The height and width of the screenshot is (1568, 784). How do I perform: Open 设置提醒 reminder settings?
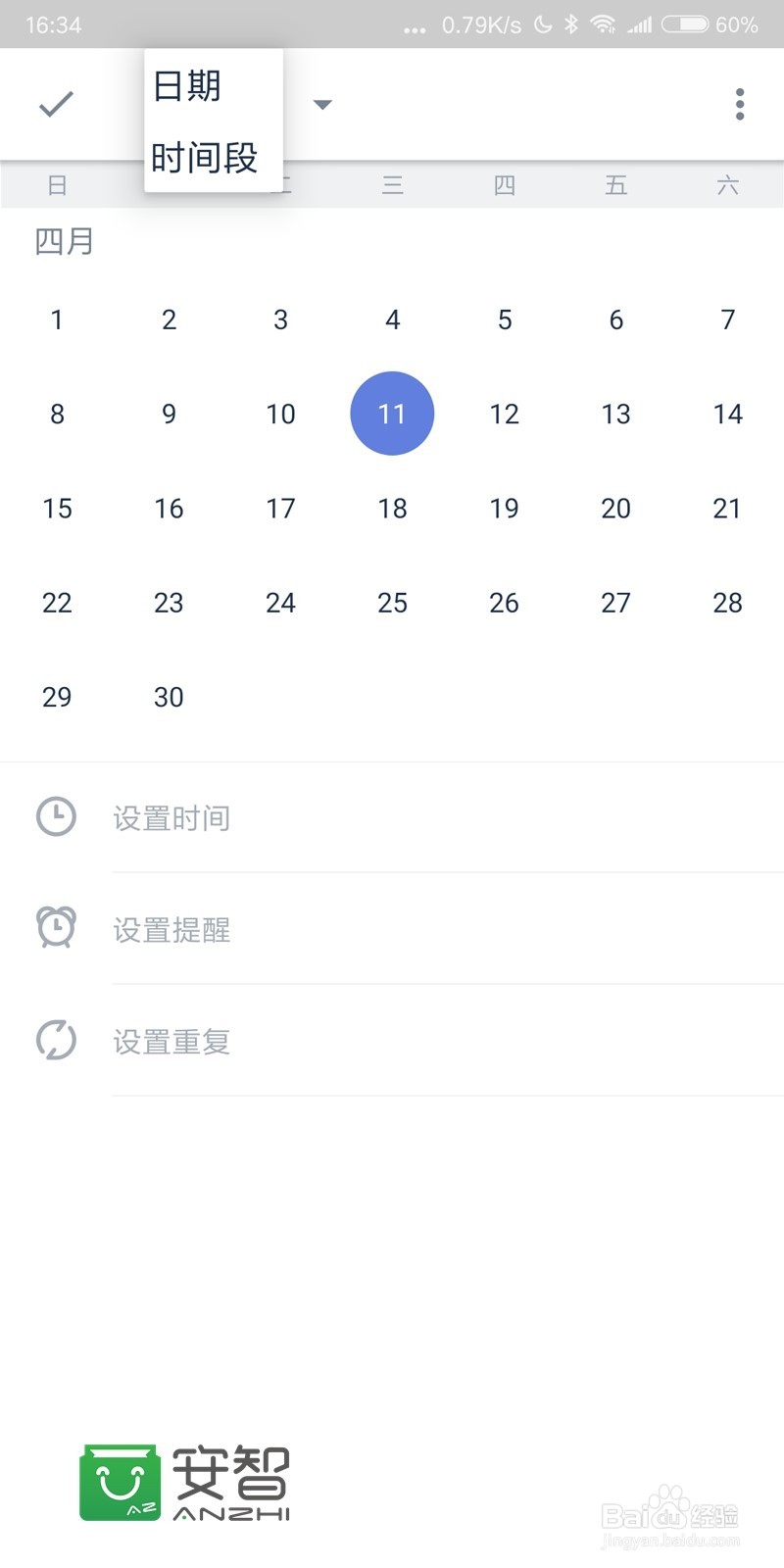point(392,929)
